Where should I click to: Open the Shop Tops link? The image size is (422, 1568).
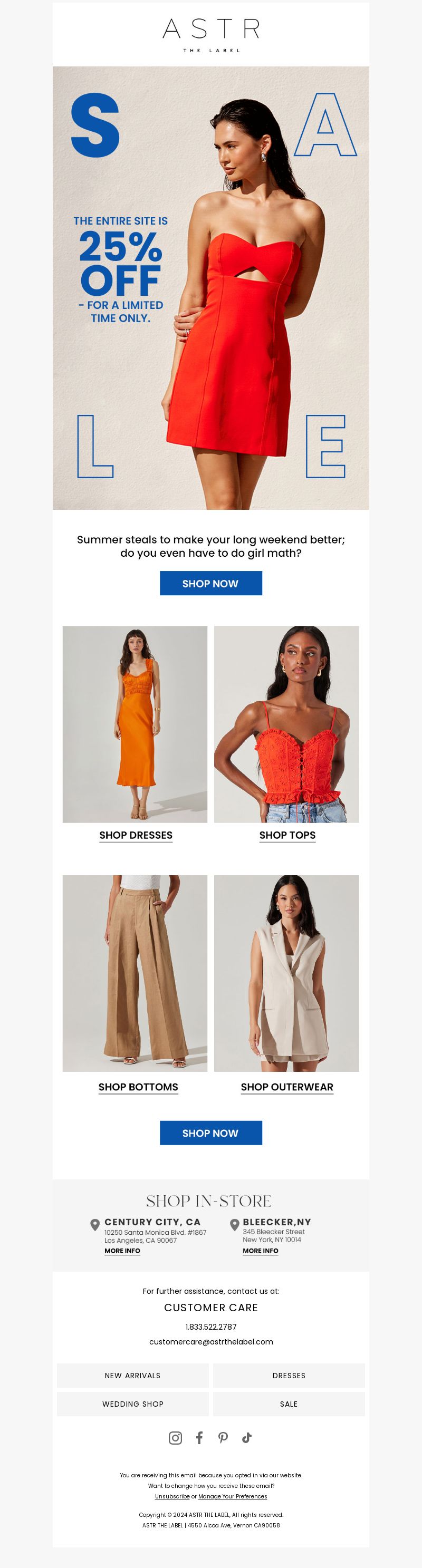[287, 835]
